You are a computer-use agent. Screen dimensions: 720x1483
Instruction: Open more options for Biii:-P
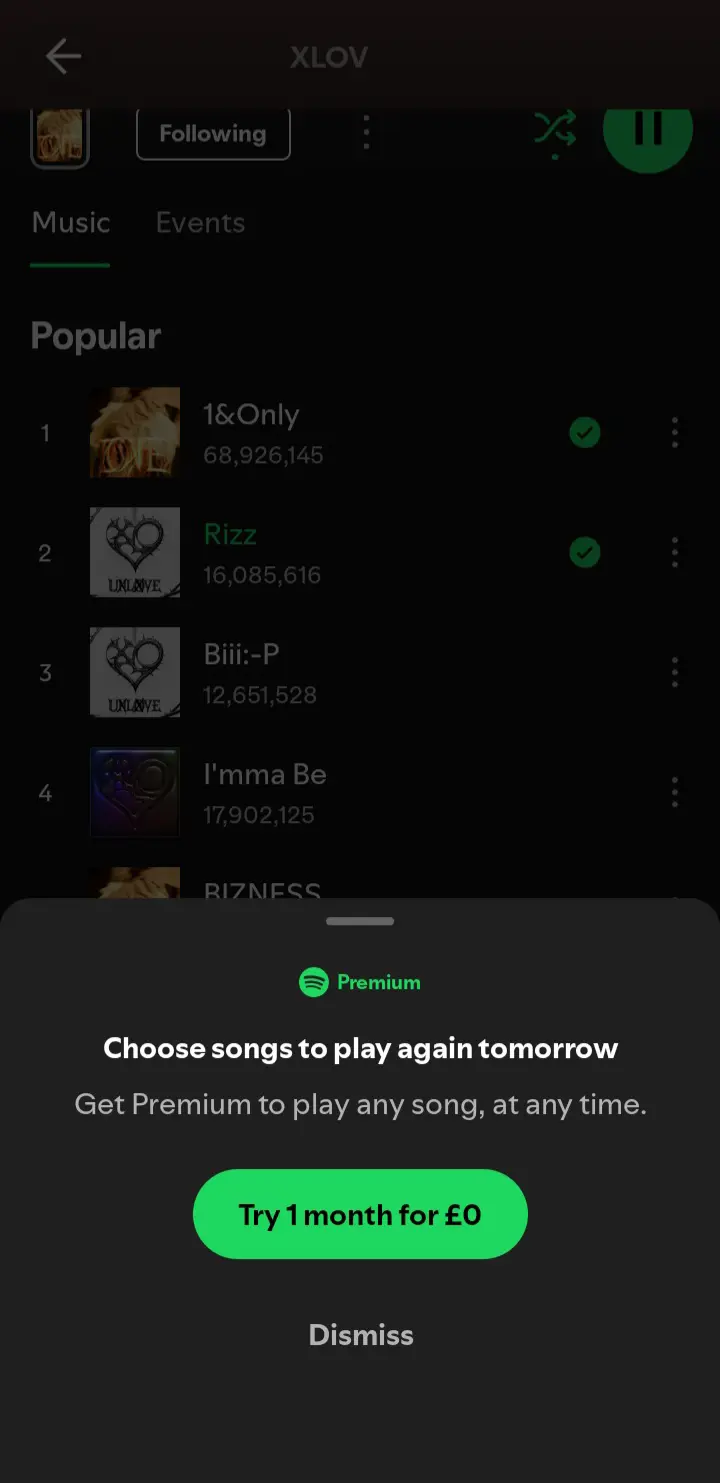click(x=675, y=672)
